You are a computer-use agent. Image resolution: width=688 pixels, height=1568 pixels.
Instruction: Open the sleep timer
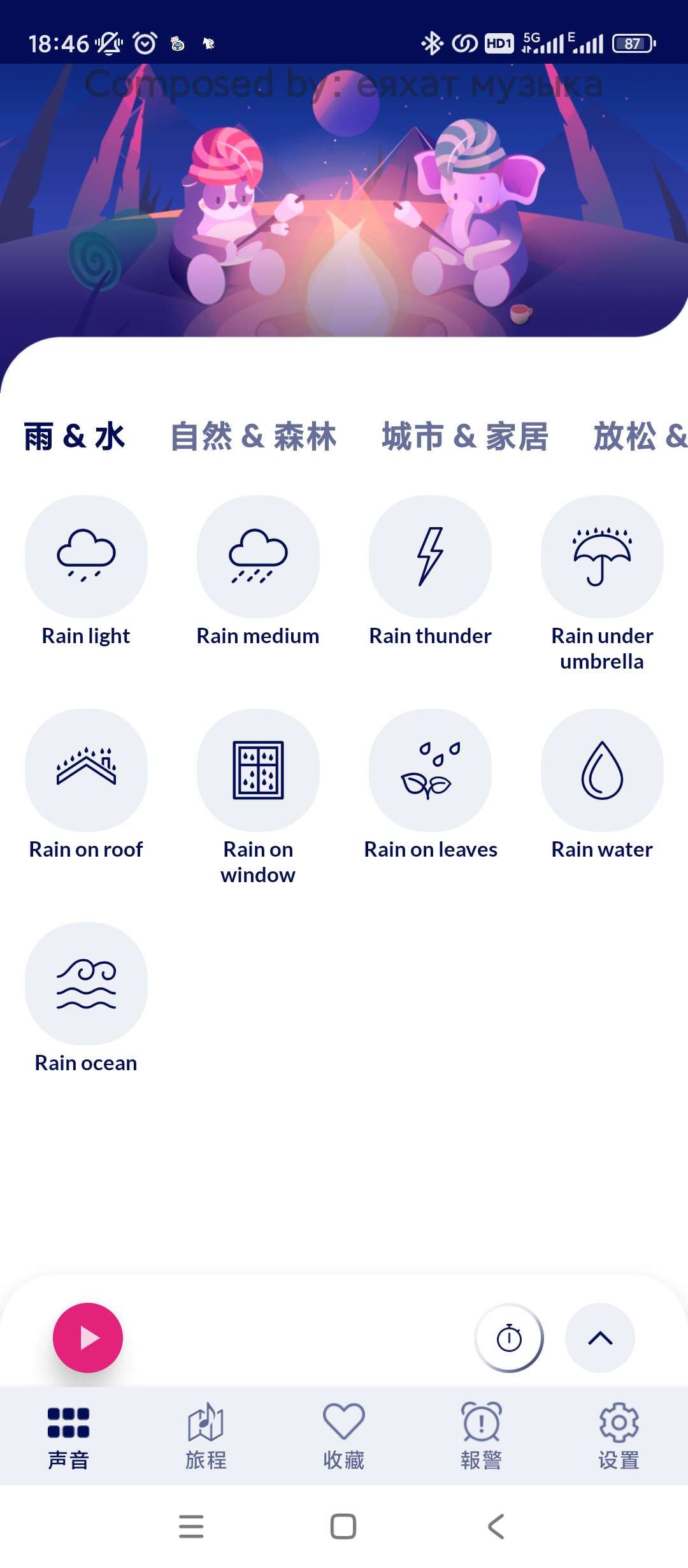click(509, 1338)
